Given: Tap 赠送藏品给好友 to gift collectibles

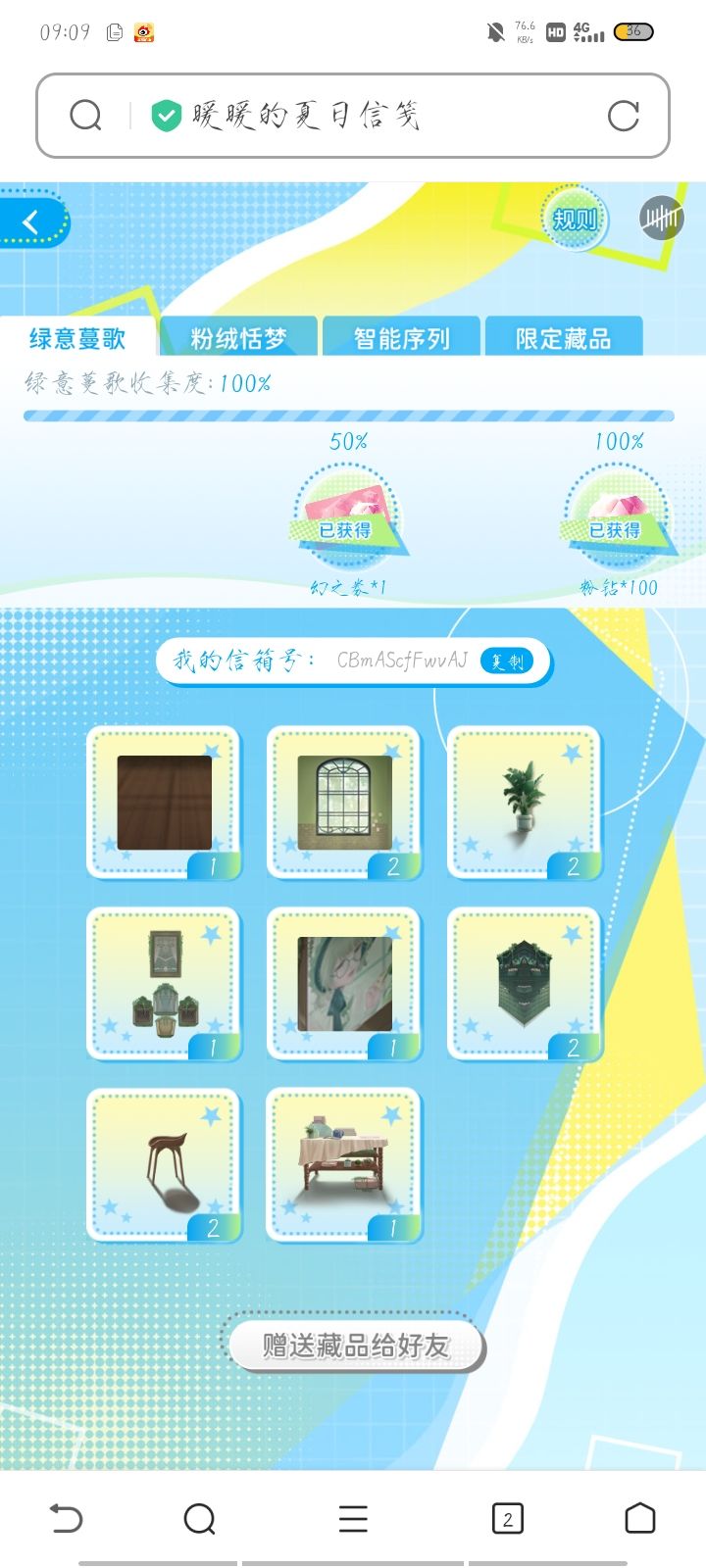Looking at the screenshot, I should (x=355, y=1347).
